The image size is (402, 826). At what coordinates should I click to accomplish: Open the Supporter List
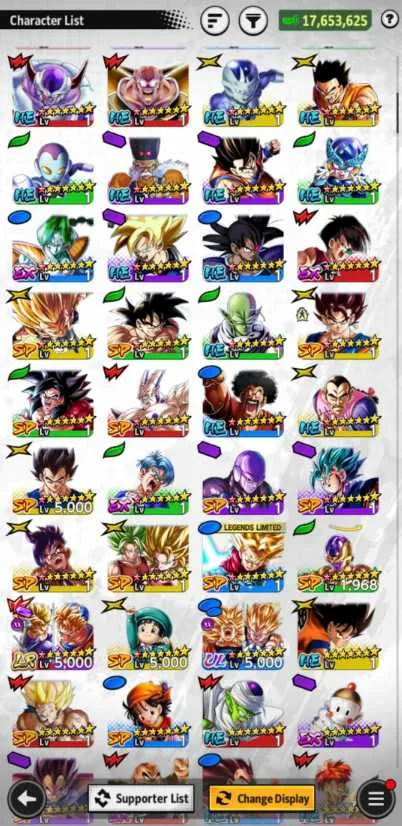141,798
